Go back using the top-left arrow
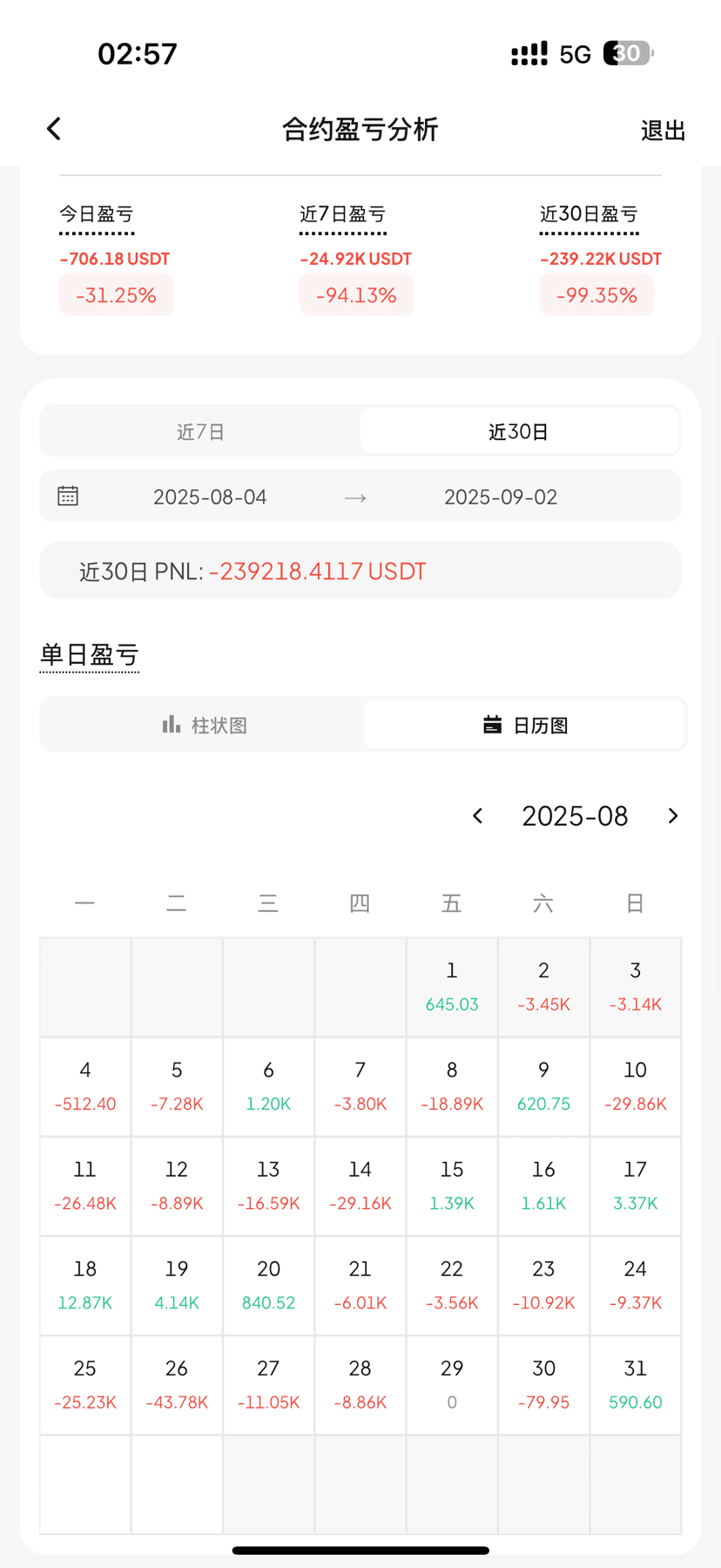The image size is (721, 1568). click(x=54, y=129)
